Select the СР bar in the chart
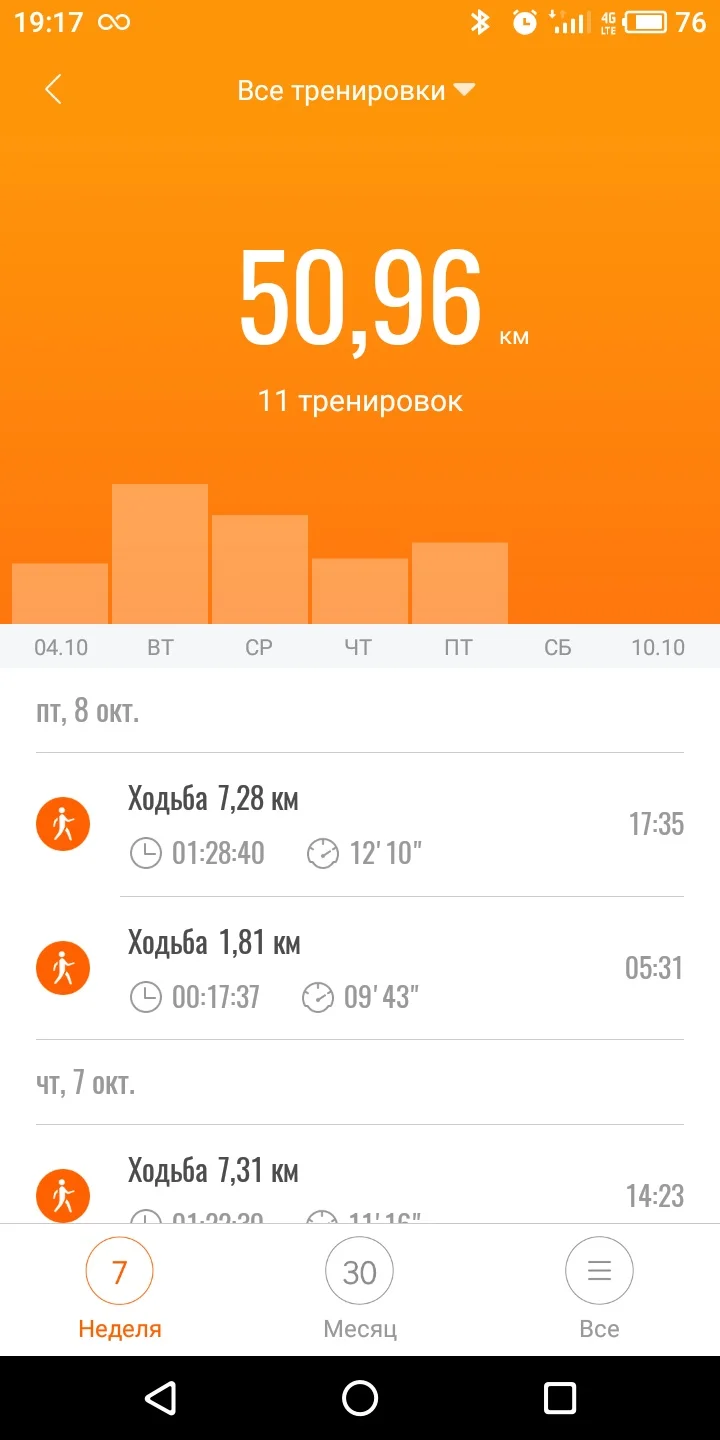720x1440 pixels. [x=260, y=570]
